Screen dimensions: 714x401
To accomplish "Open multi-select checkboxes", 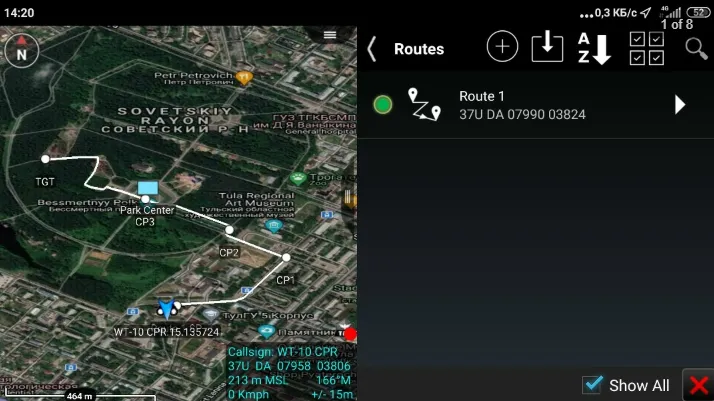I will [647, 48].
